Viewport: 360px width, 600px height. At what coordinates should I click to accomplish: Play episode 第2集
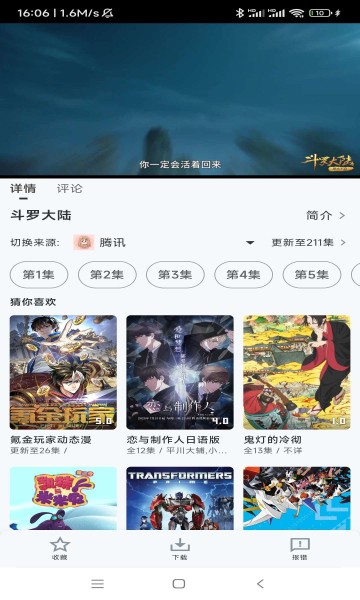[x=107, y=274]
